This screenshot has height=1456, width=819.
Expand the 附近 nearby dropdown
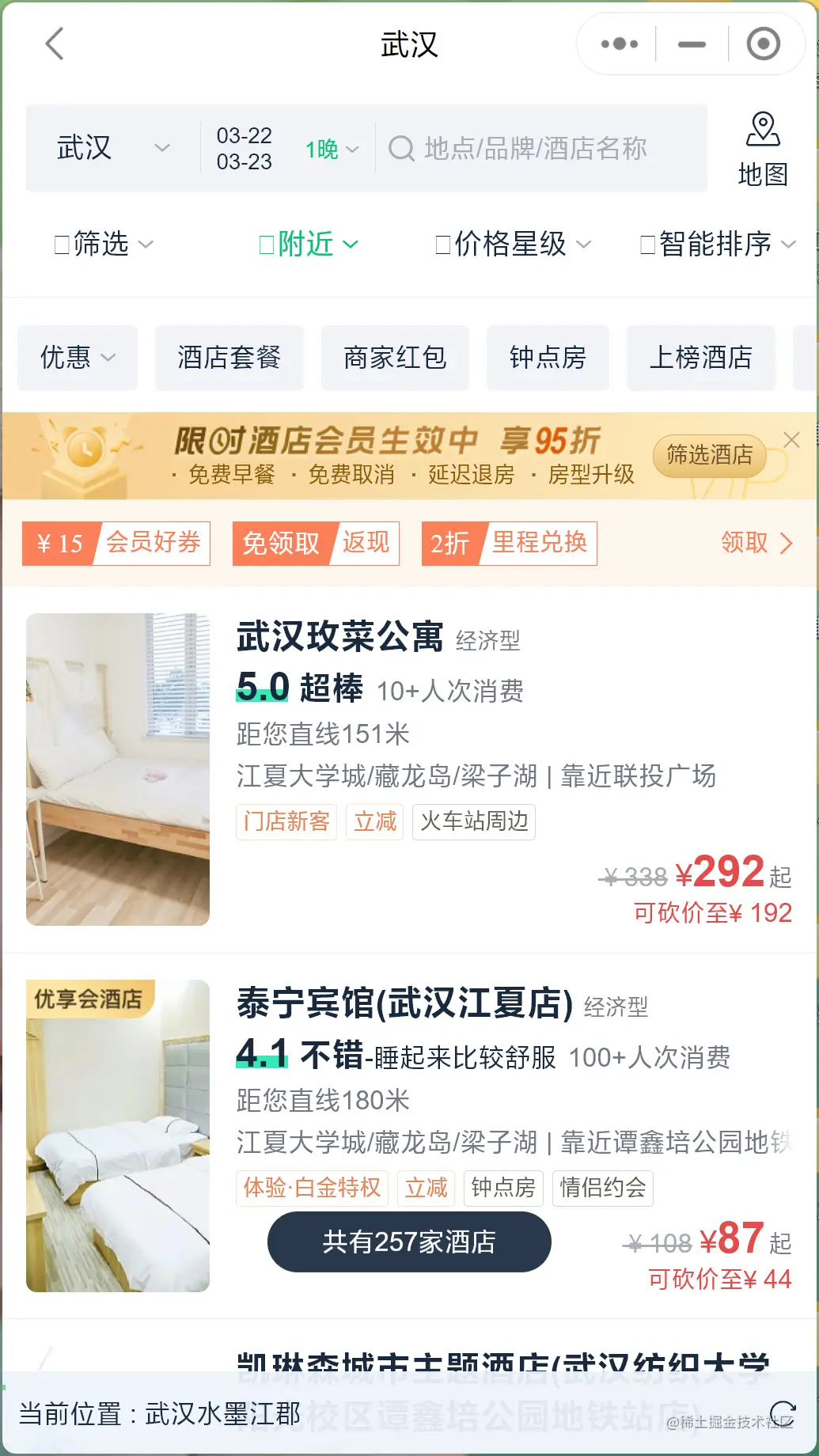coord(309,244)
